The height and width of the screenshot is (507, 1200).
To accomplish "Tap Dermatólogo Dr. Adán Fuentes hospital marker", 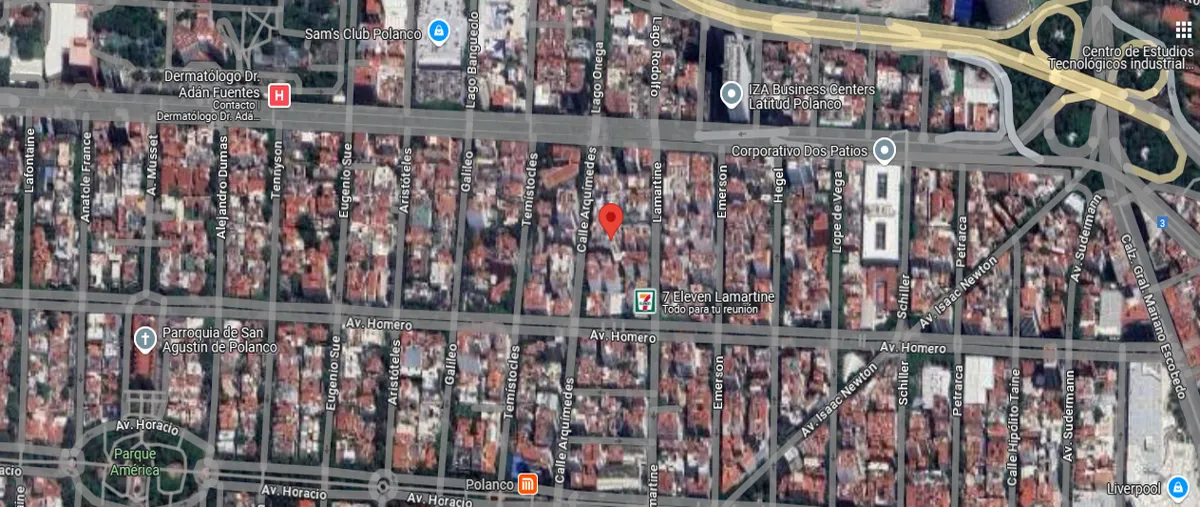I will [x=280, y=95].
